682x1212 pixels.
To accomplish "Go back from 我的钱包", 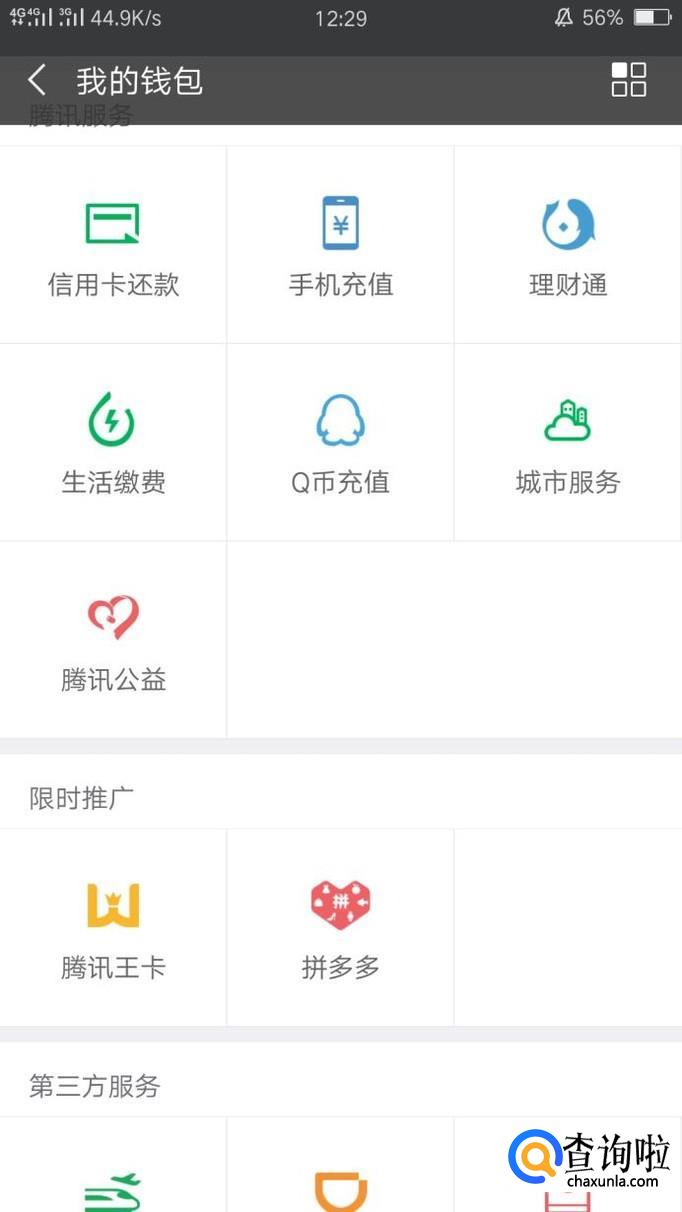I will click(38, 80).
